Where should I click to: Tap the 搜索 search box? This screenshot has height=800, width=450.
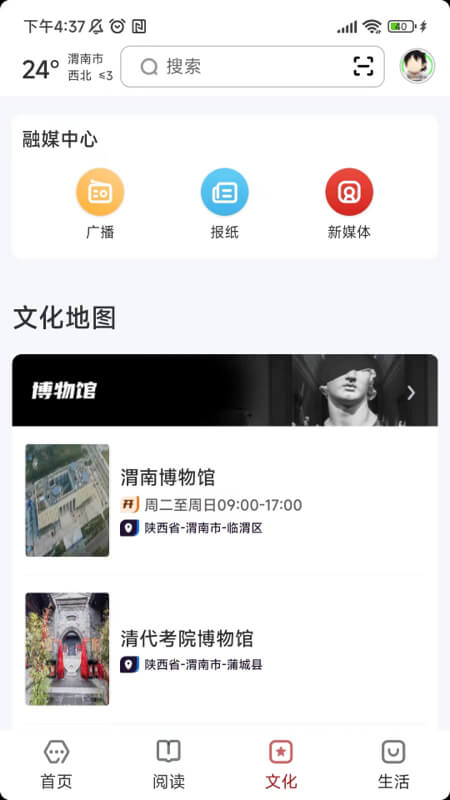(252, 66)
